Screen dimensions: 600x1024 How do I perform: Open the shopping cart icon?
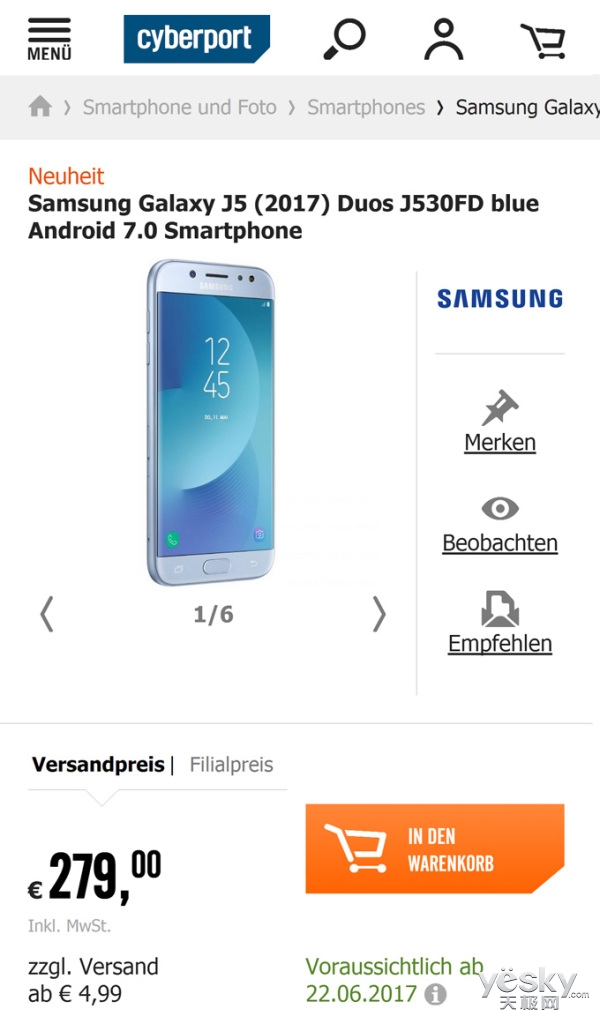click(544, 41)
